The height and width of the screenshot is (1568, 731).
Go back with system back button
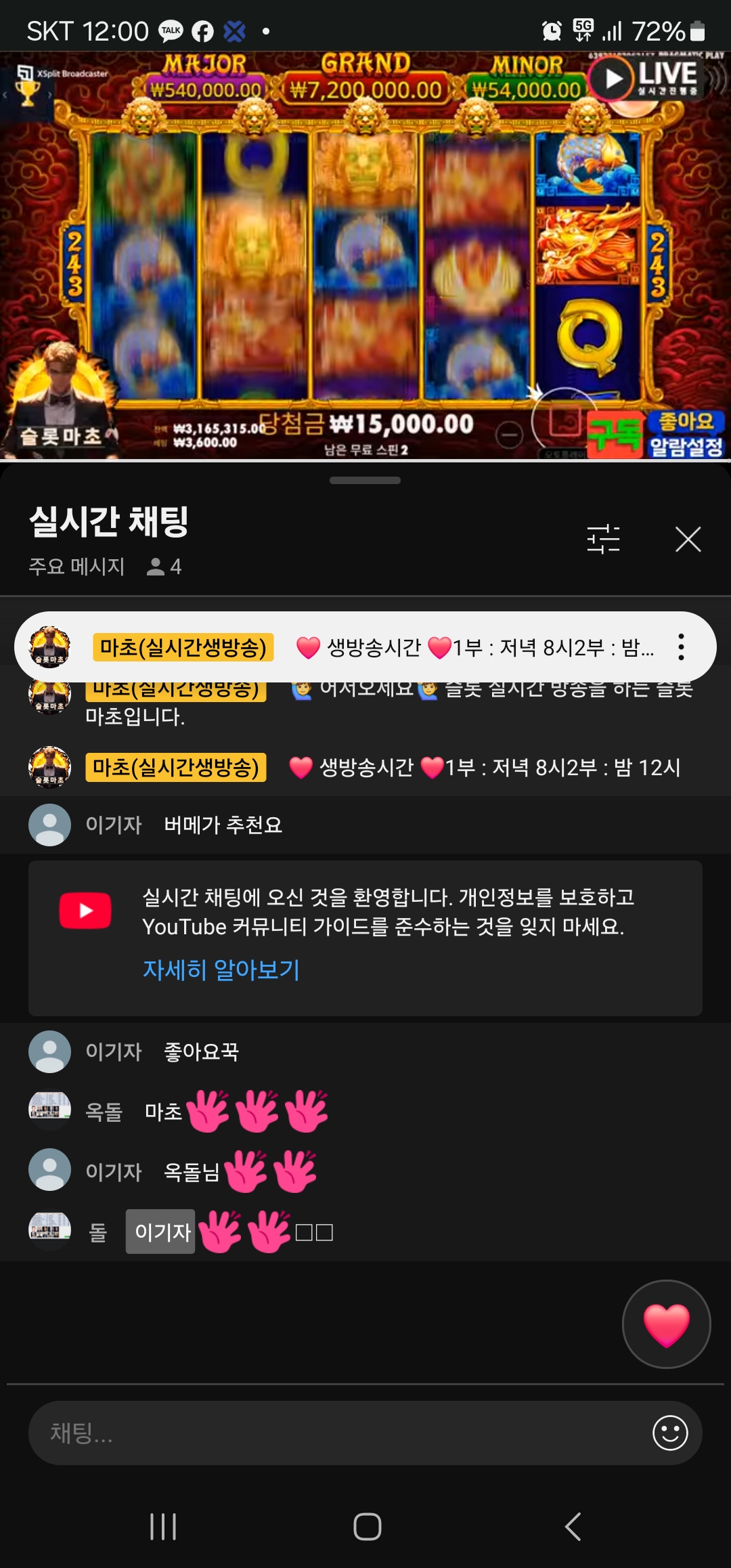pyautogui.click(x=573, y=1527)
